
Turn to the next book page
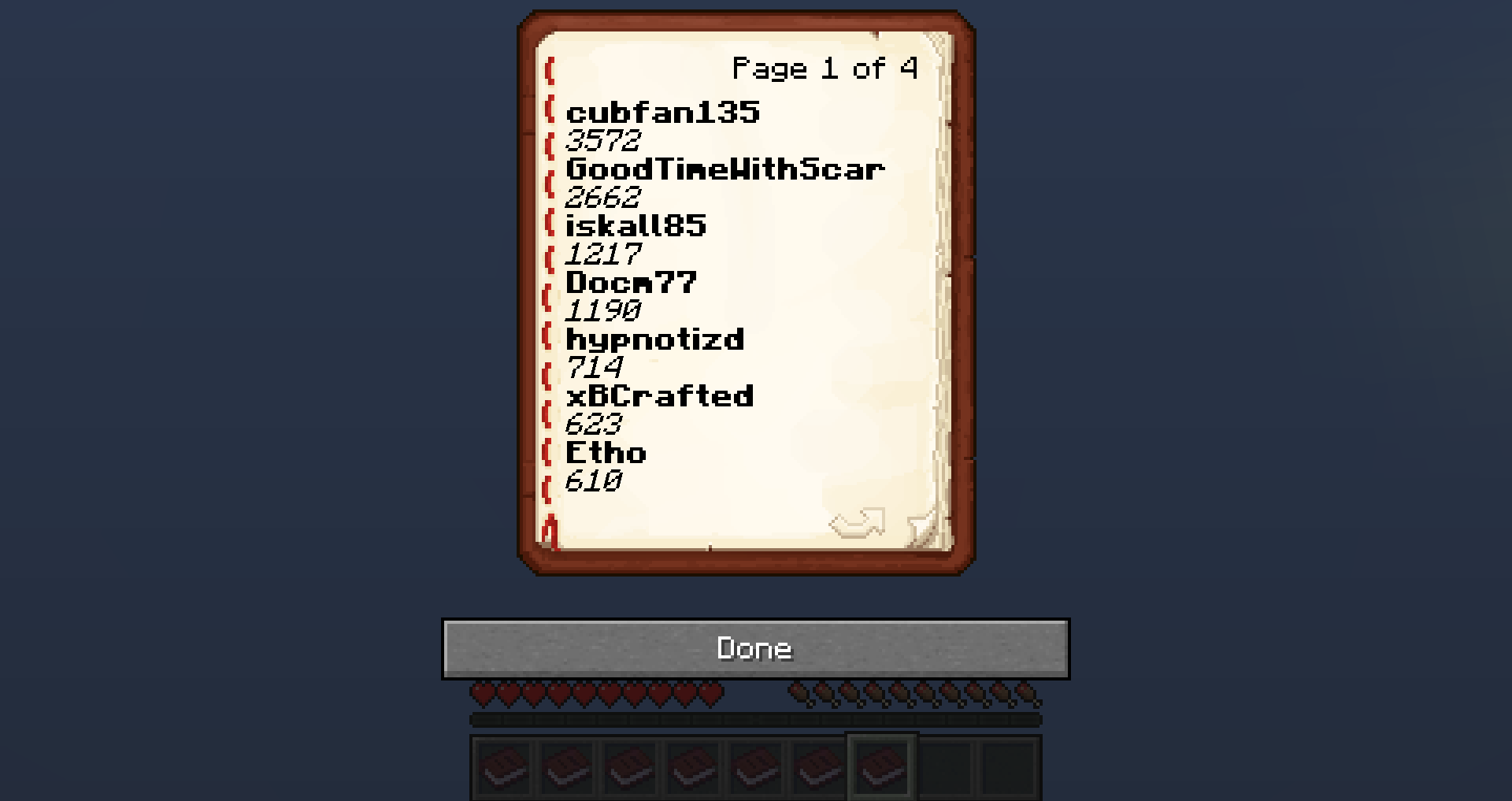click(x=857, y=523)
